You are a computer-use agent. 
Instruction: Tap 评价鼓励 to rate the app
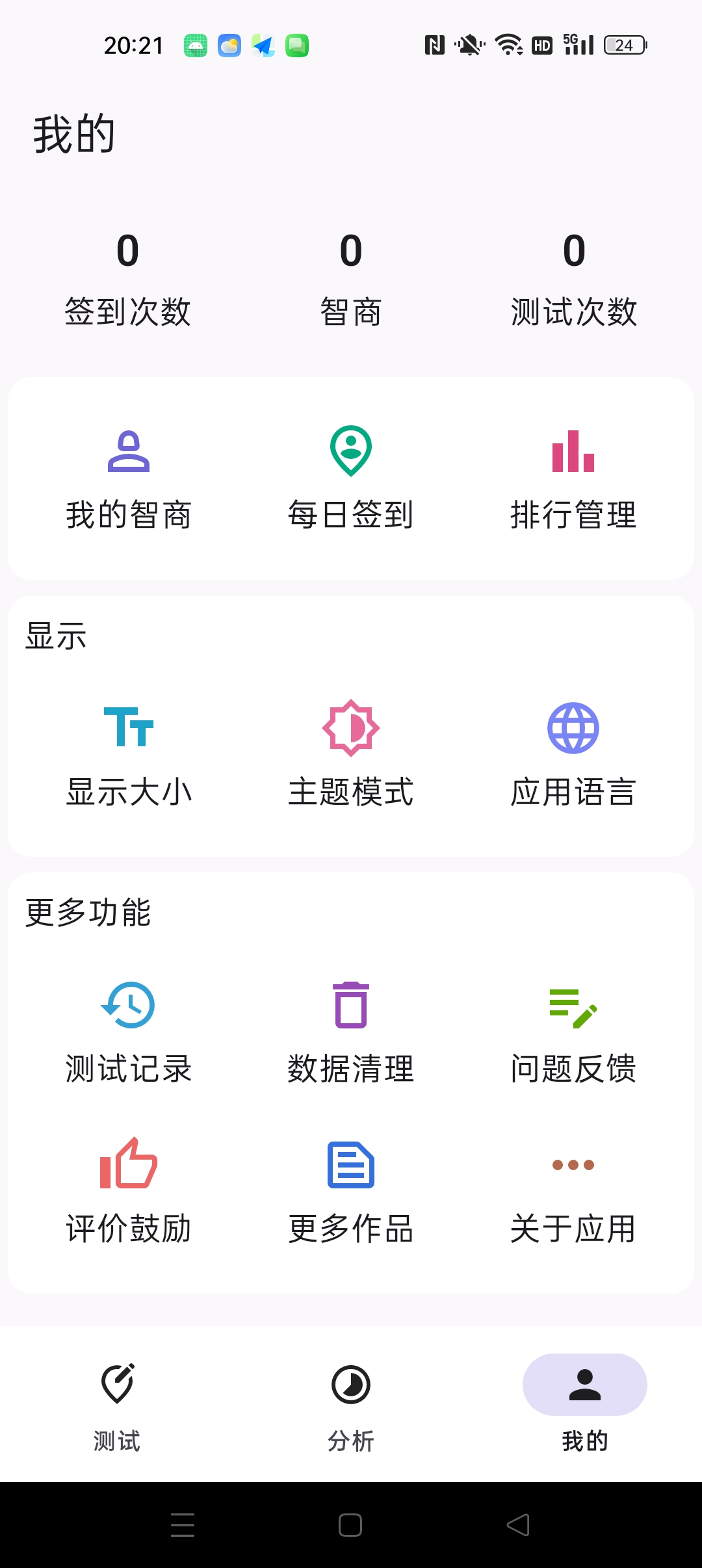[x=128, y=1193]
